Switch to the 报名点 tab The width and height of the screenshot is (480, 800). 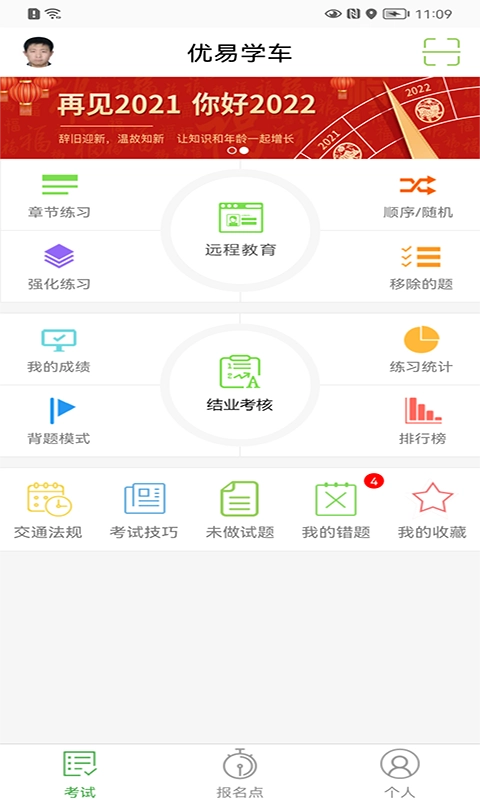(x=240, y=773)
